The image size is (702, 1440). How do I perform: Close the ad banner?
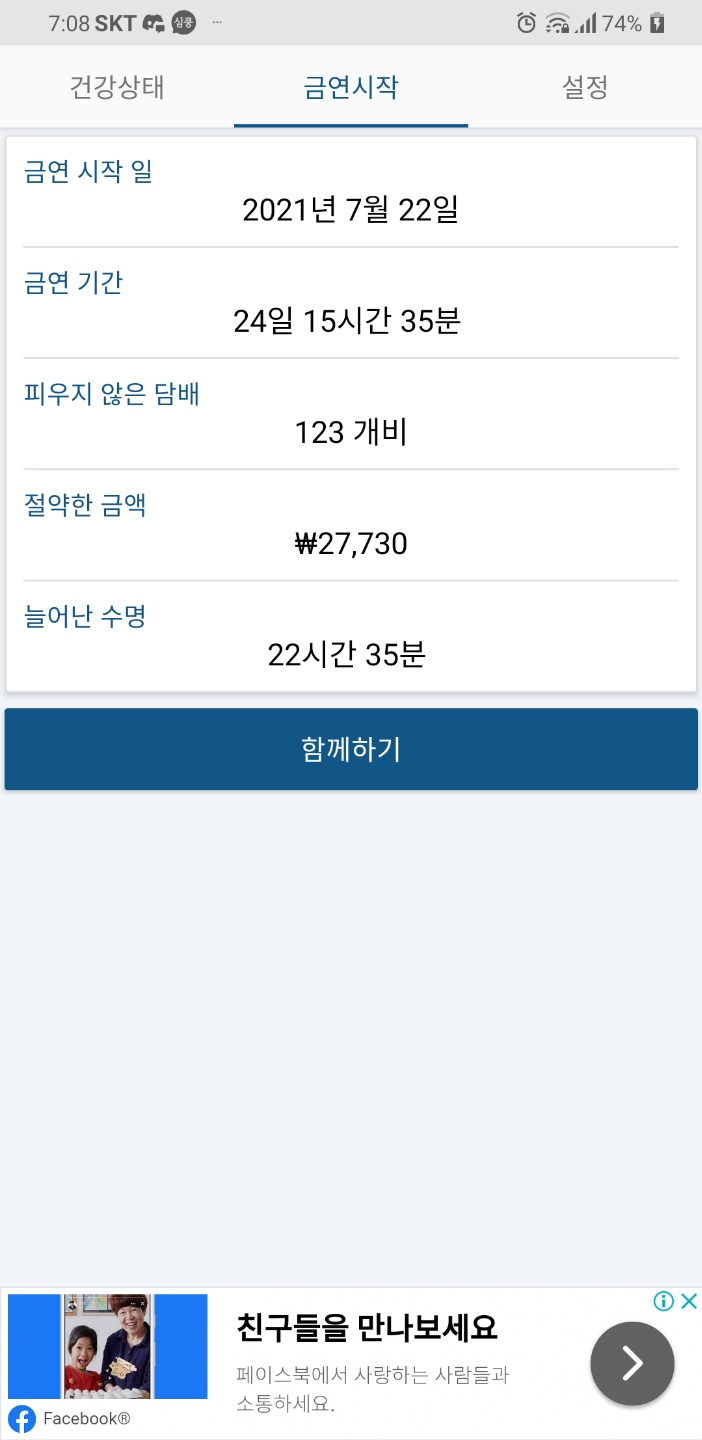pyautogui.click(x=689, y=1301)
